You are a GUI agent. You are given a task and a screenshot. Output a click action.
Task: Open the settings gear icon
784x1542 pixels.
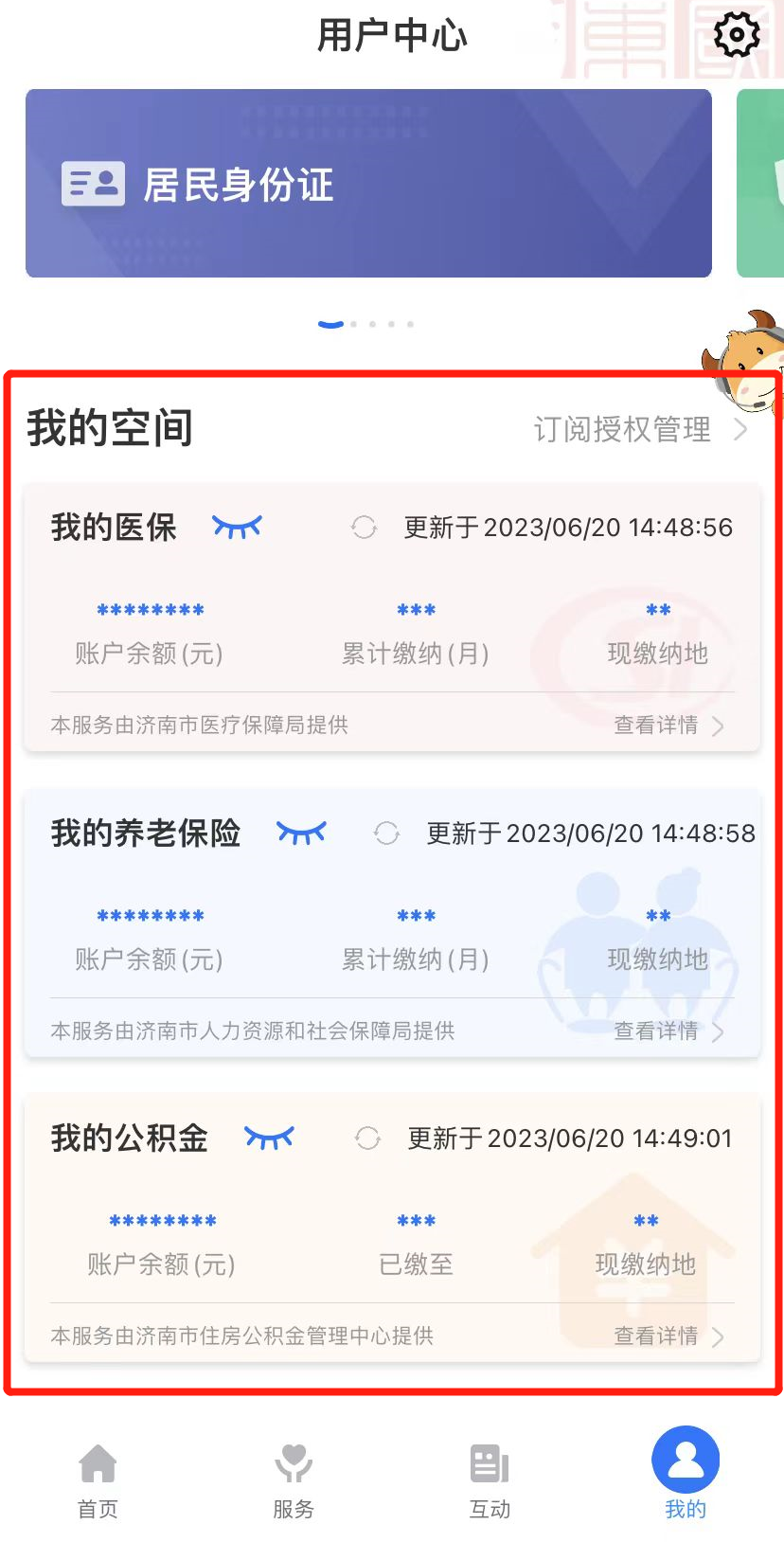point(736,35)
